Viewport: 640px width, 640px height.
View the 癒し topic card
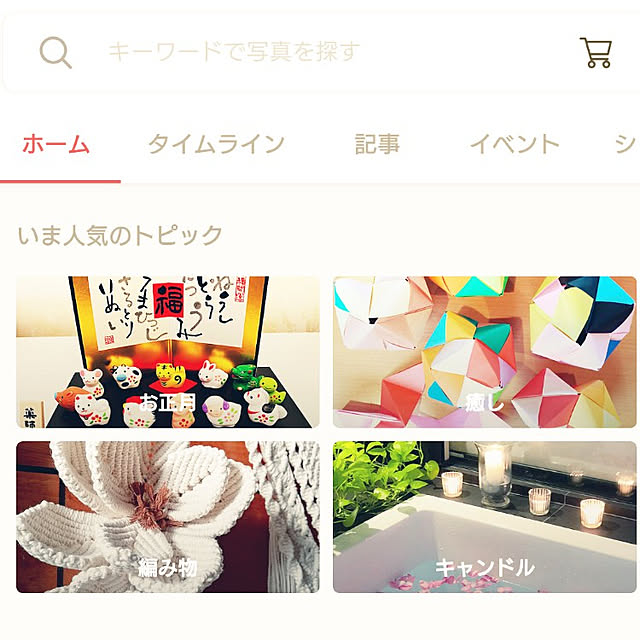[x=485, y=352]
